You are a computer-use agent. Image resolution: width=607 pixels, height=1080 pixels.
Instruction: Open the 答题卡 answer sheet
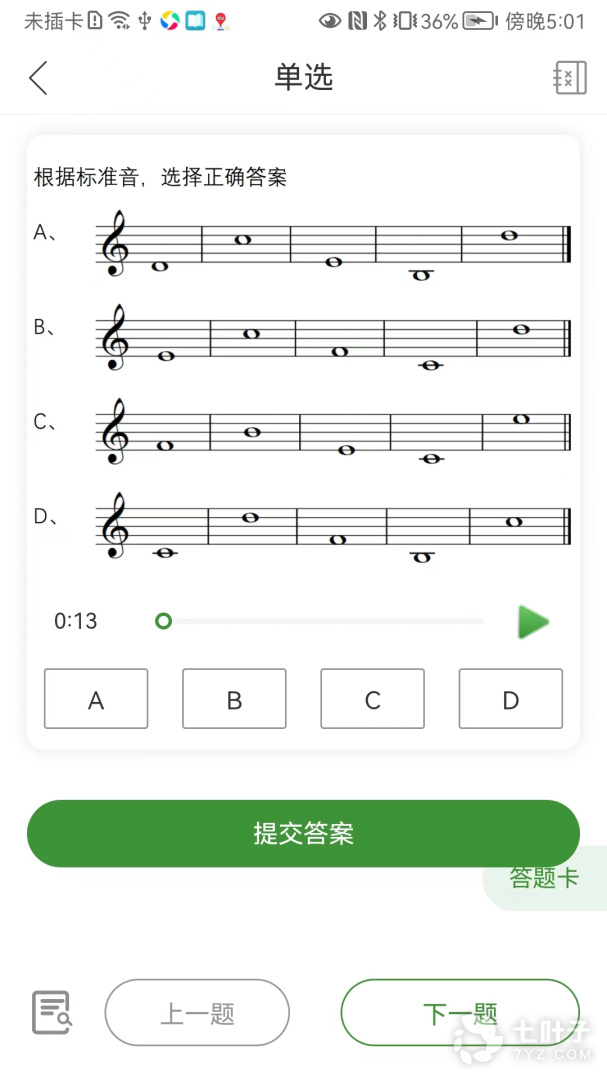(x=545, y=878)
